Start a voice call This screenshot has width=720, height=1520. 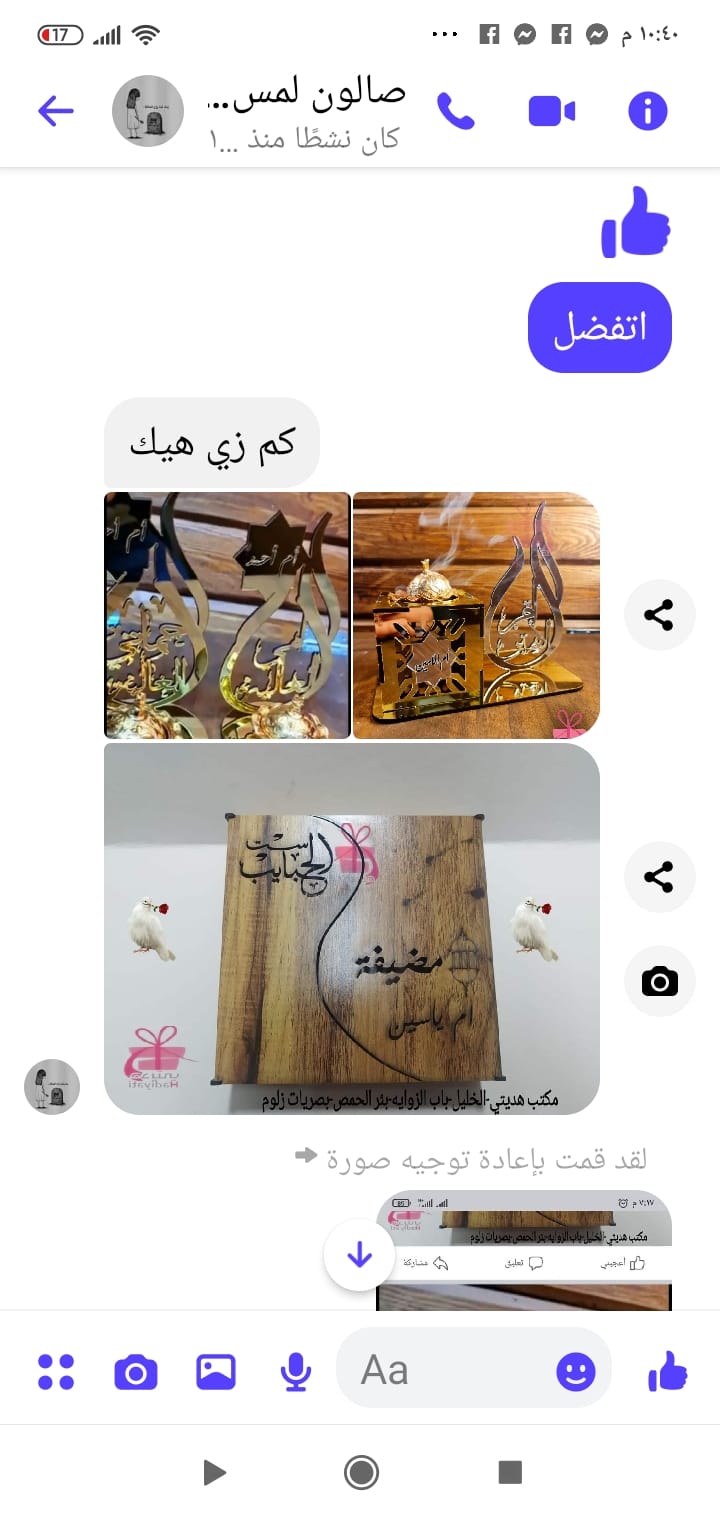[x=456, y=111]
